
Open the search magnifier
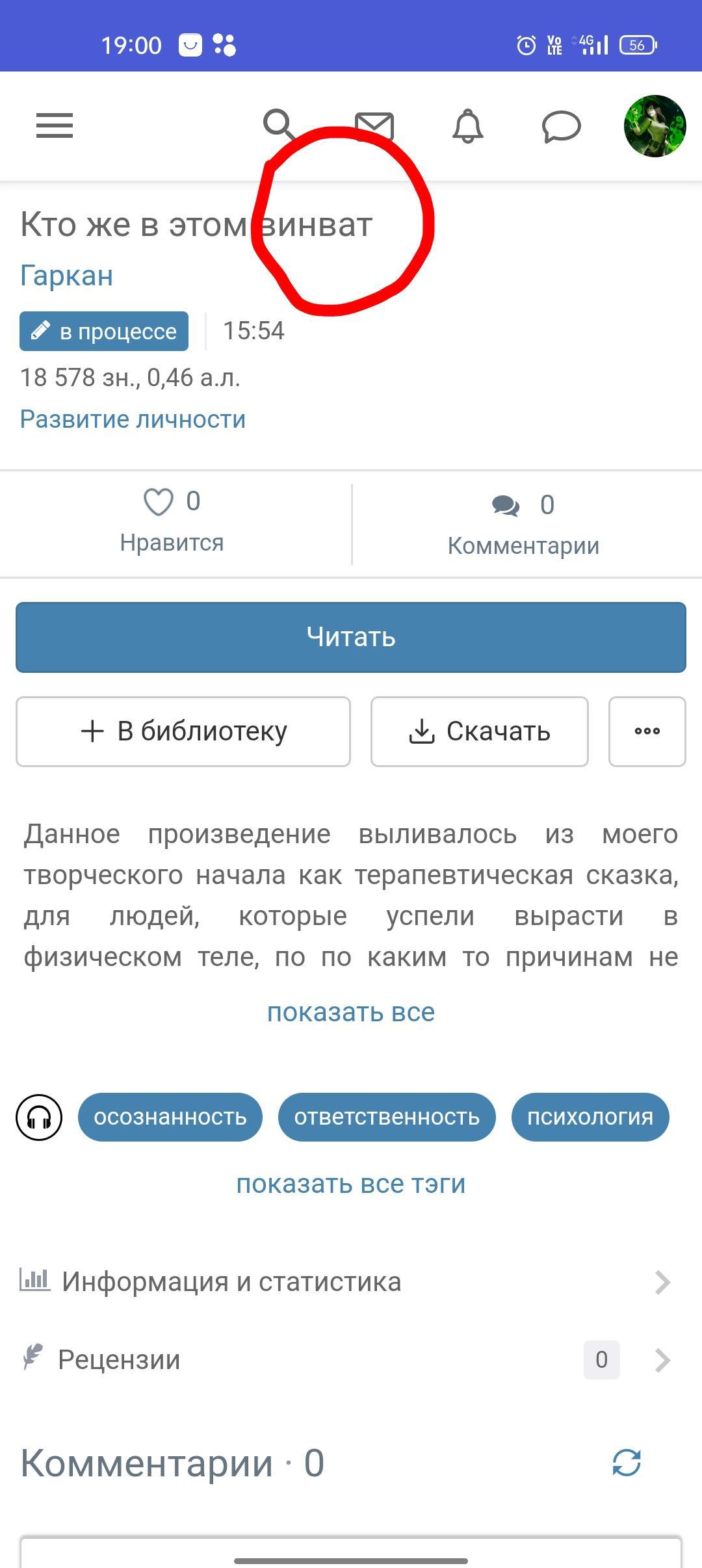(278, 124)
